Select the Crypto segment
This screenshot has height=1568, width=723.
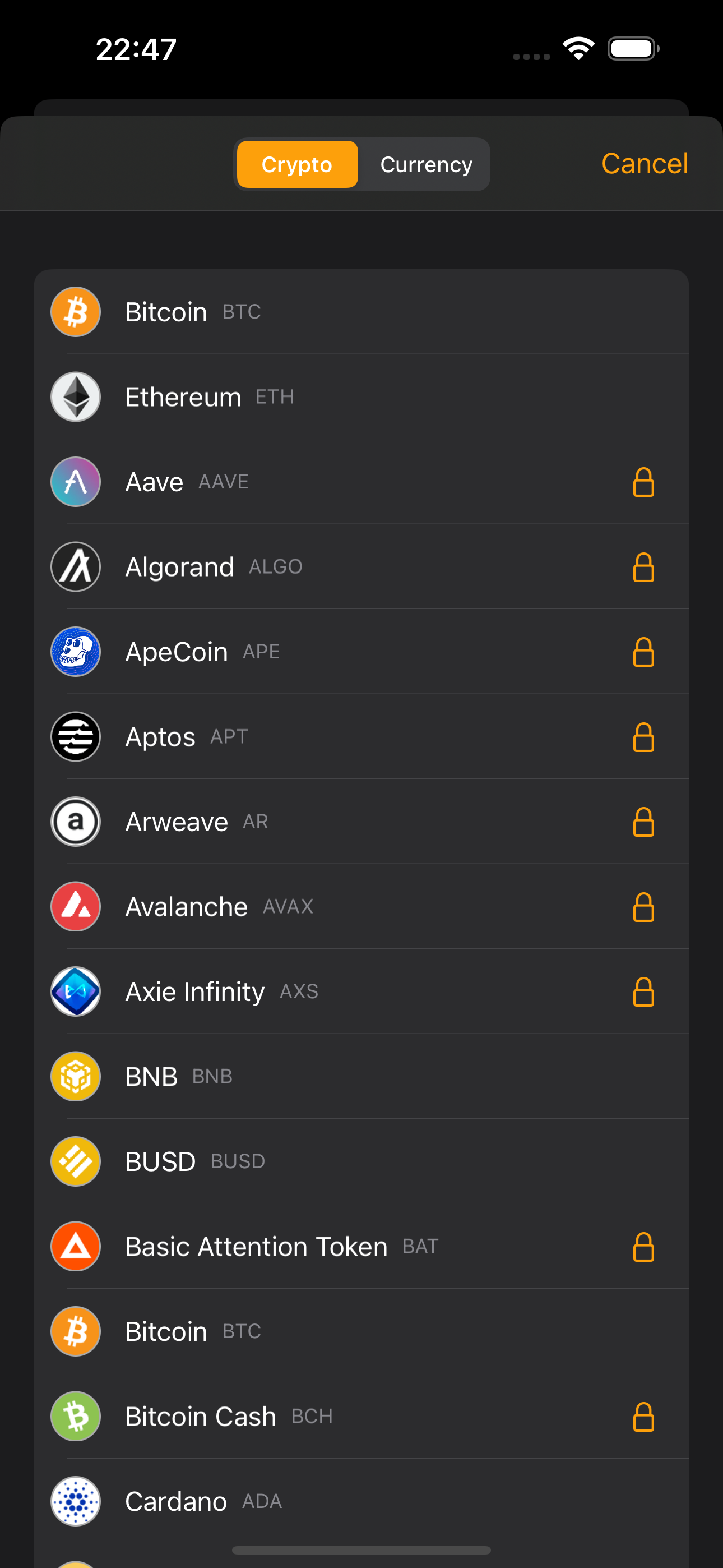pos(297,164)
